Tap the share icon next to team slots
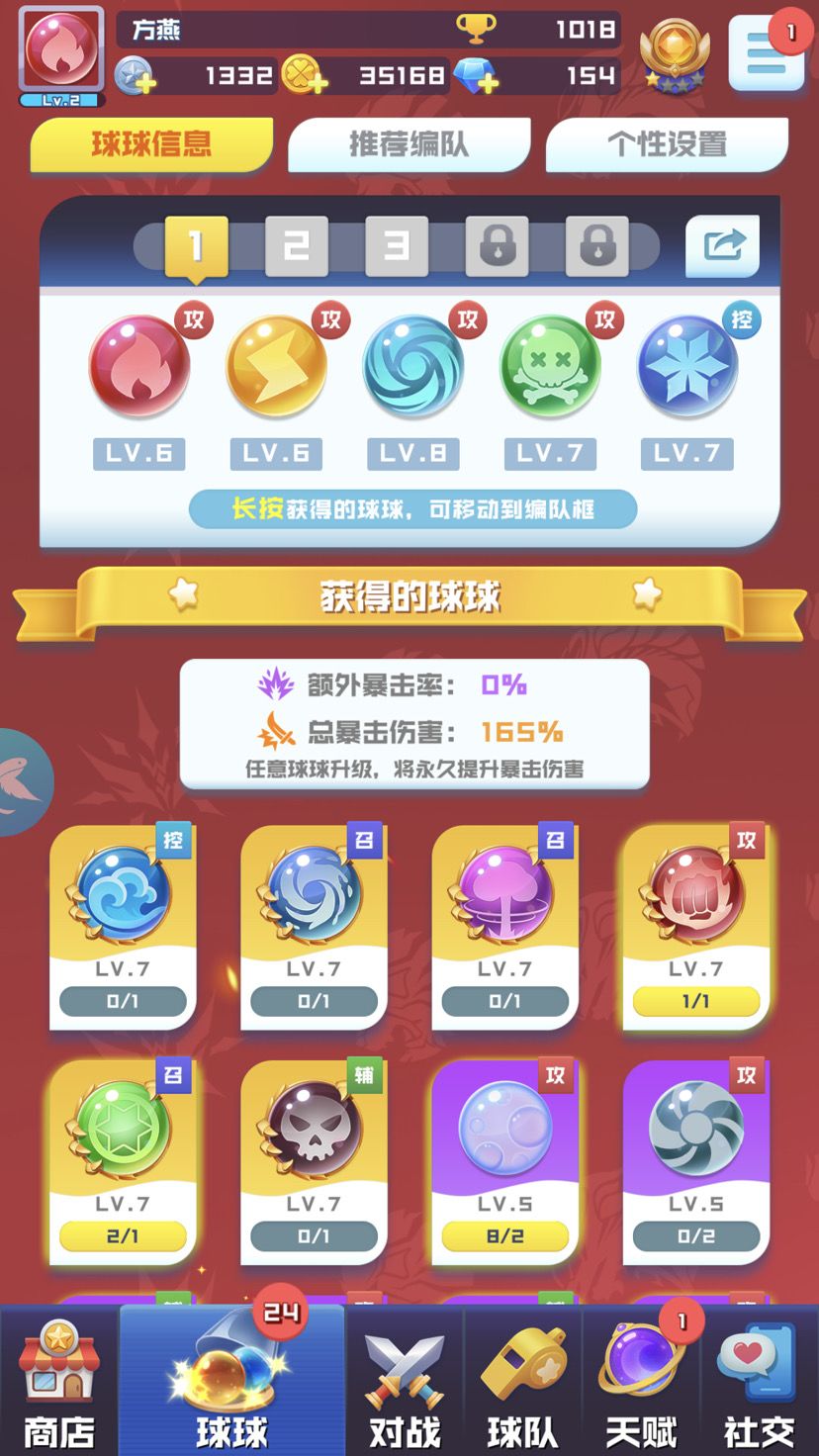 point(722,244)
